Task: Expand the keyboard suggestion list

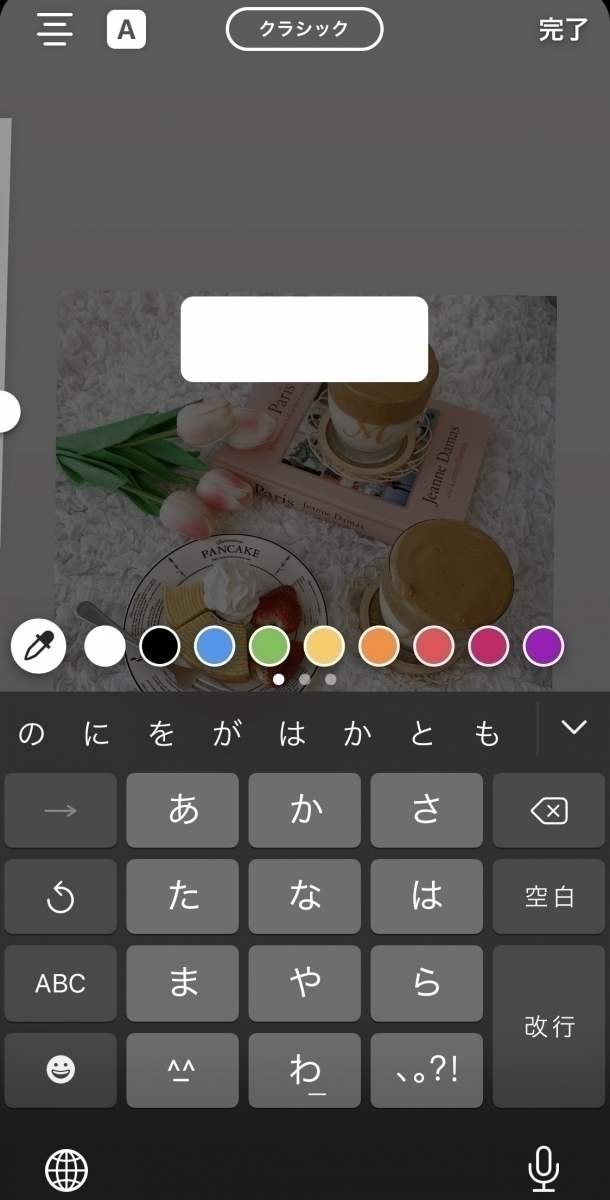Action: (x=574, y=728)
